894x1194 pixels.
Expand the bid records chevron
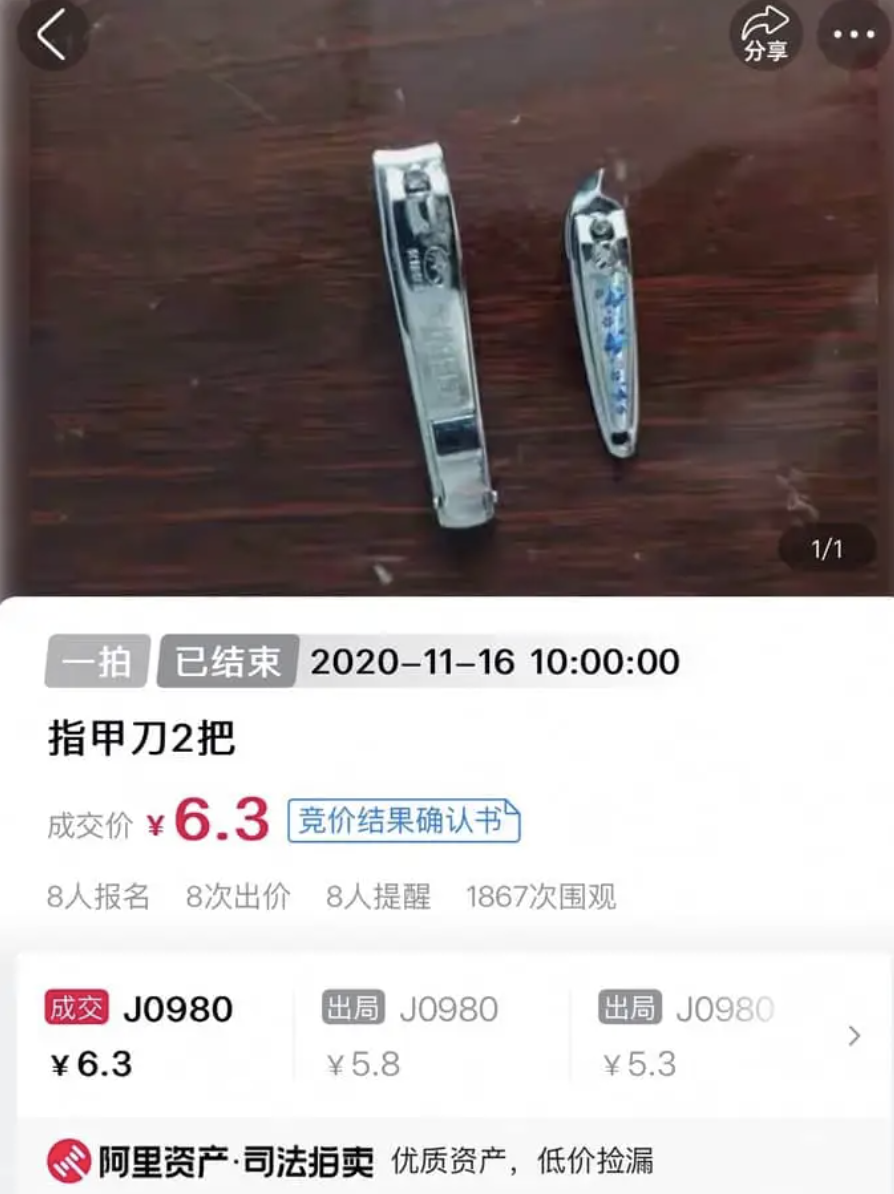tap(853, 1036)
